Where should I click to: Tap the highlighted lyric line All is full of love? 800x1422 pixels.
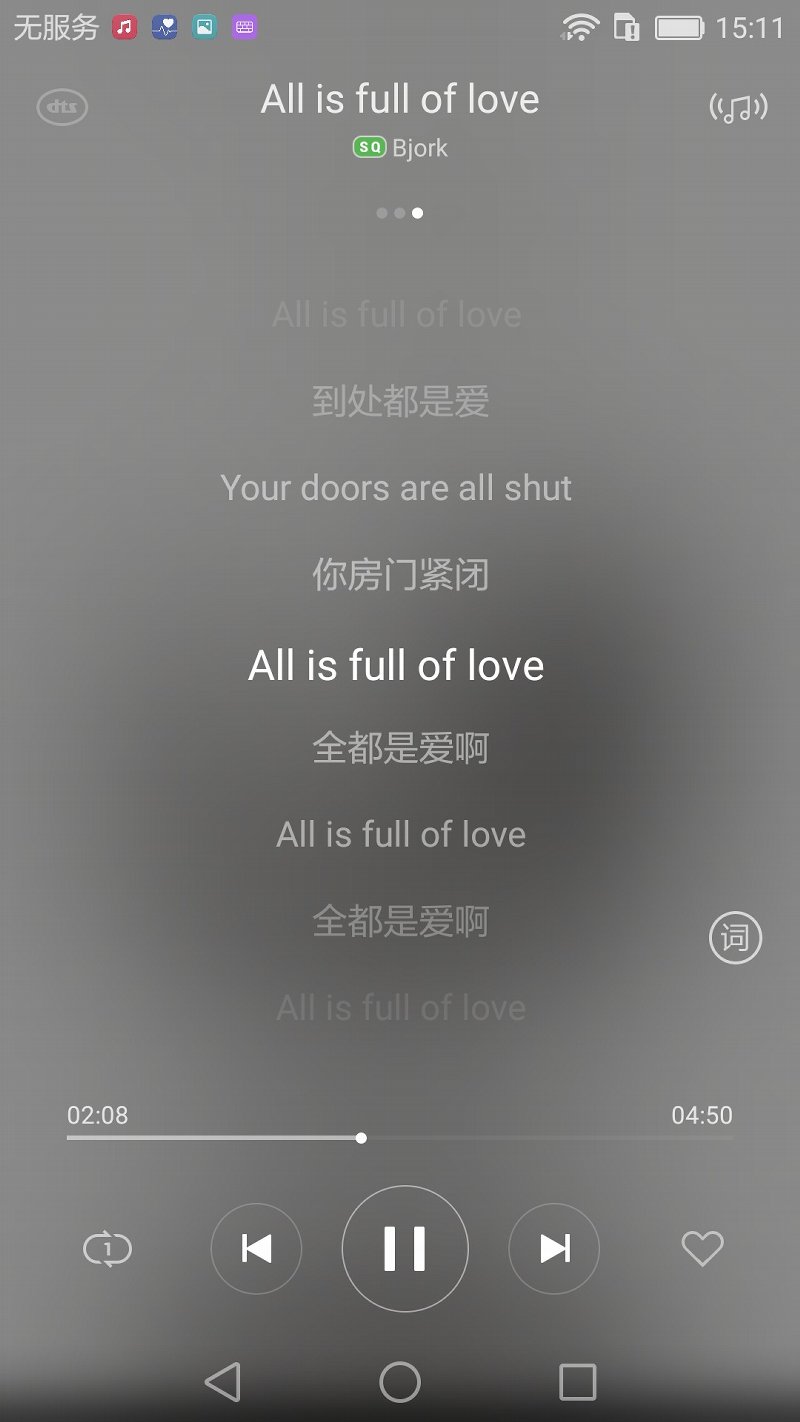tap(398, 665)
